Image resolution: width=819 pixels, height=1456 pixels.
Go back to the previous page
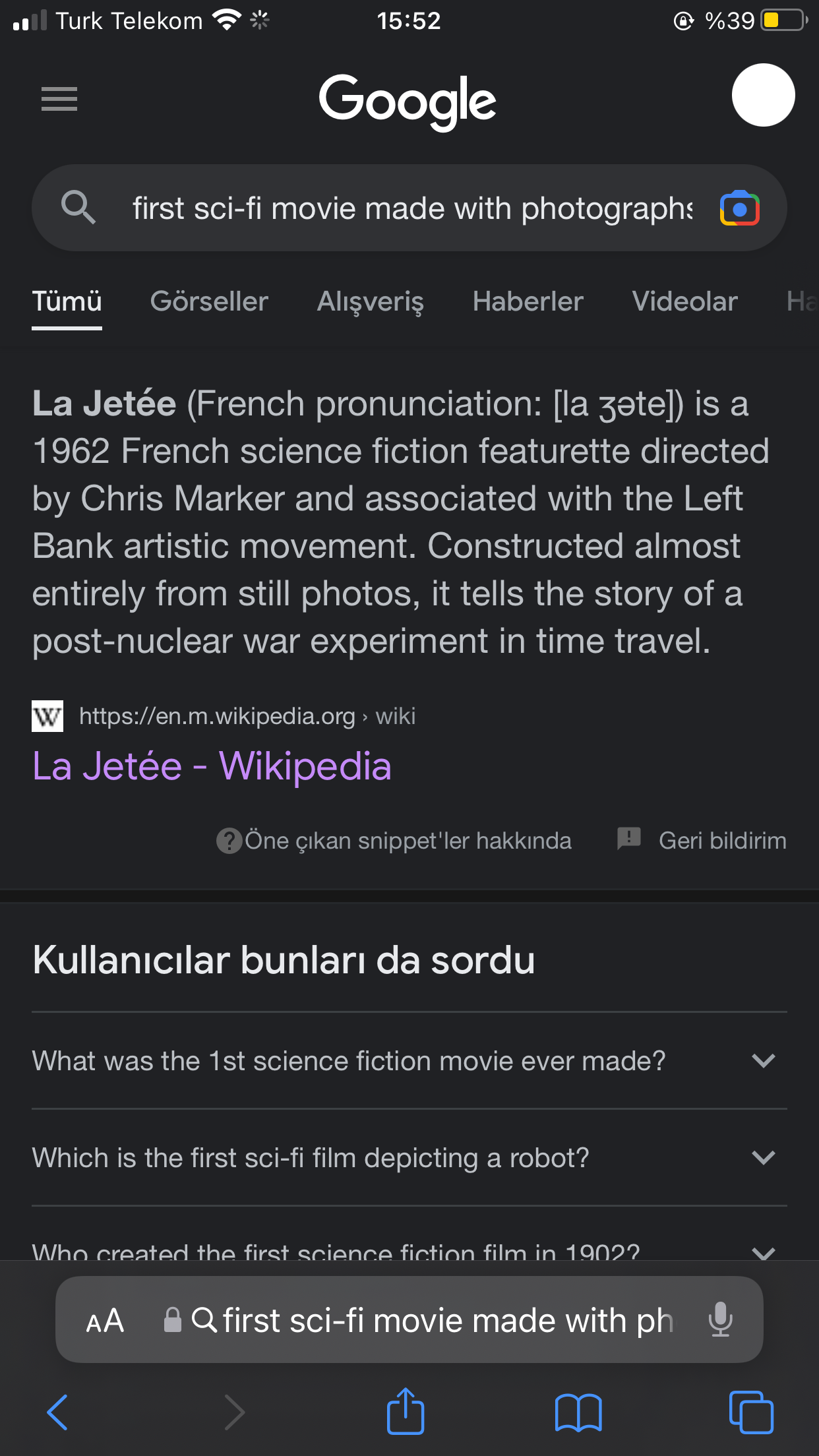point(58,1412)
